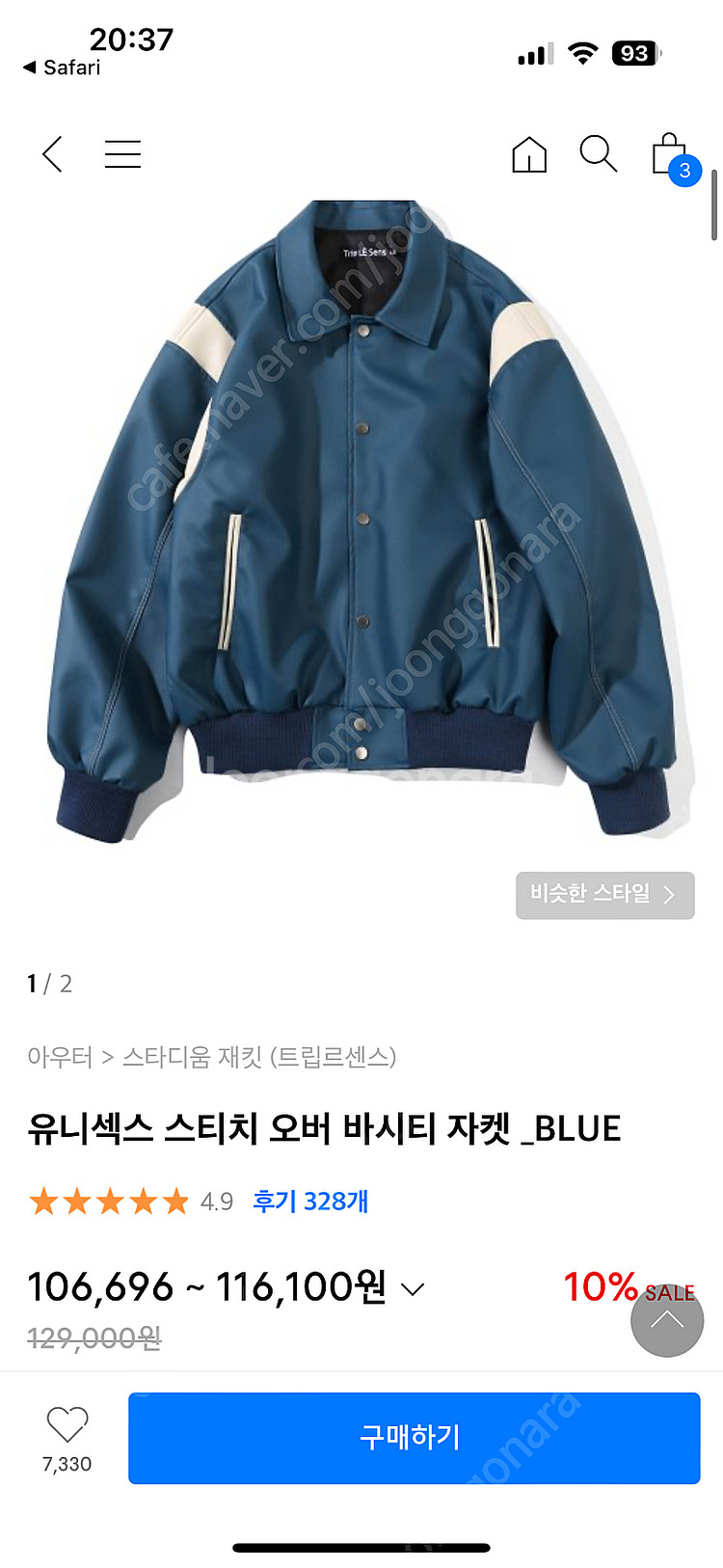Open the 아우터 category link
Screen dimensions: 723x1568
pos(60,1057)
